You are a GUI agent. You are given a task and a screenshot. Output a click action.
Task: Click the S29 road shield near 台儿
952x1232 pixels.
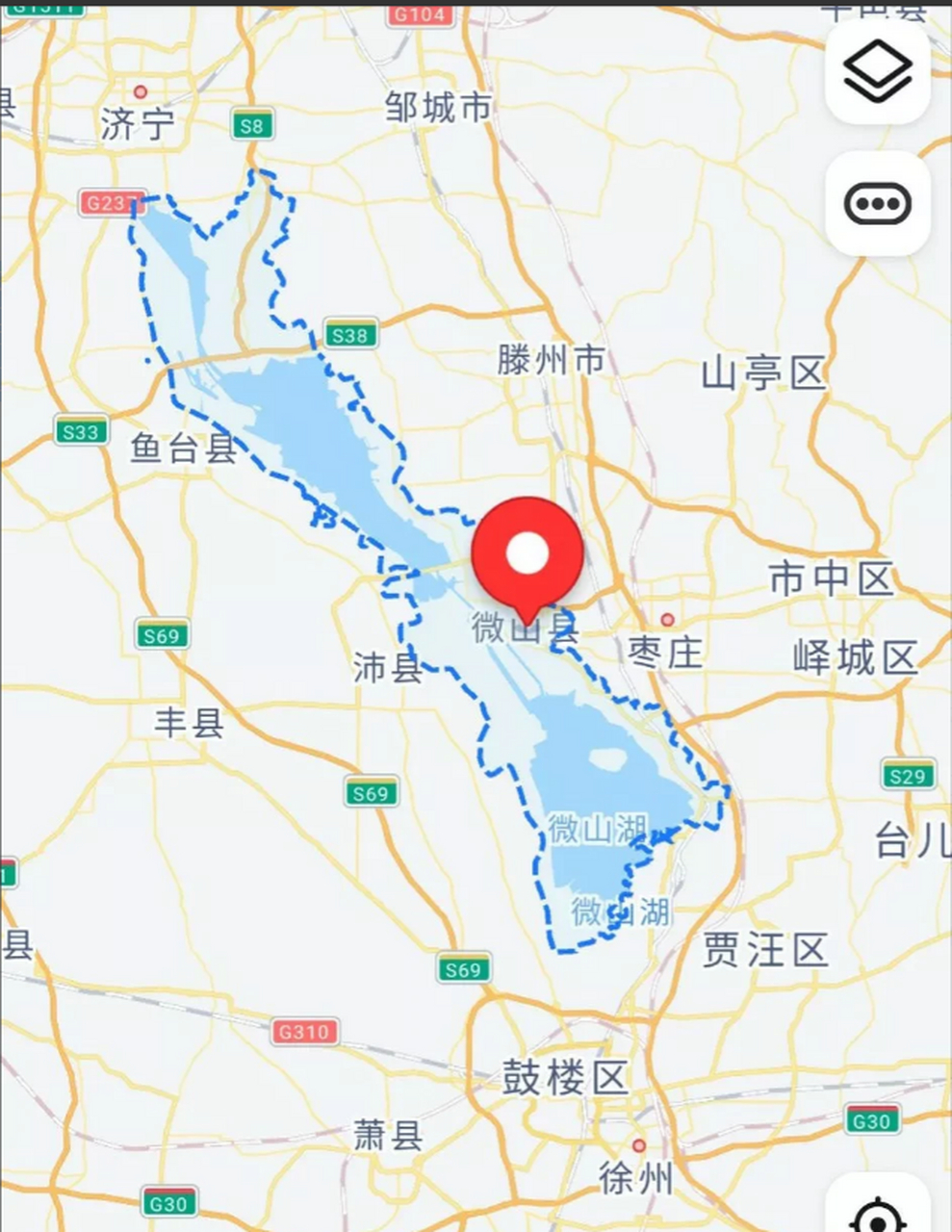pos(908,775)
